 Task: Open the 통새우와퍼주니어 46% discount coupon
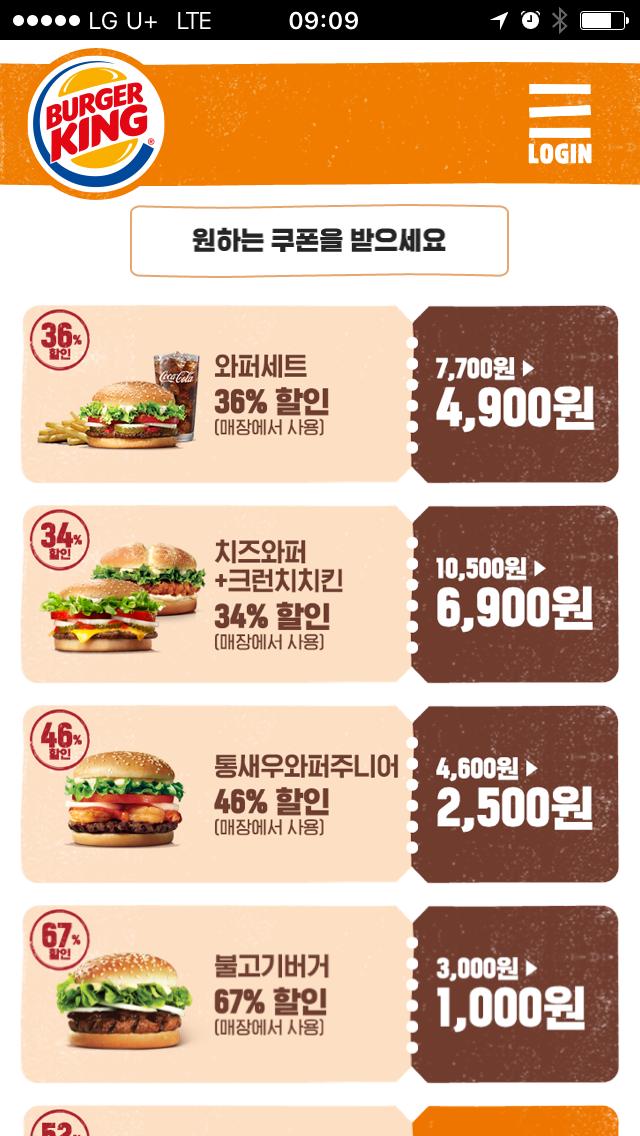coord(320,794)
